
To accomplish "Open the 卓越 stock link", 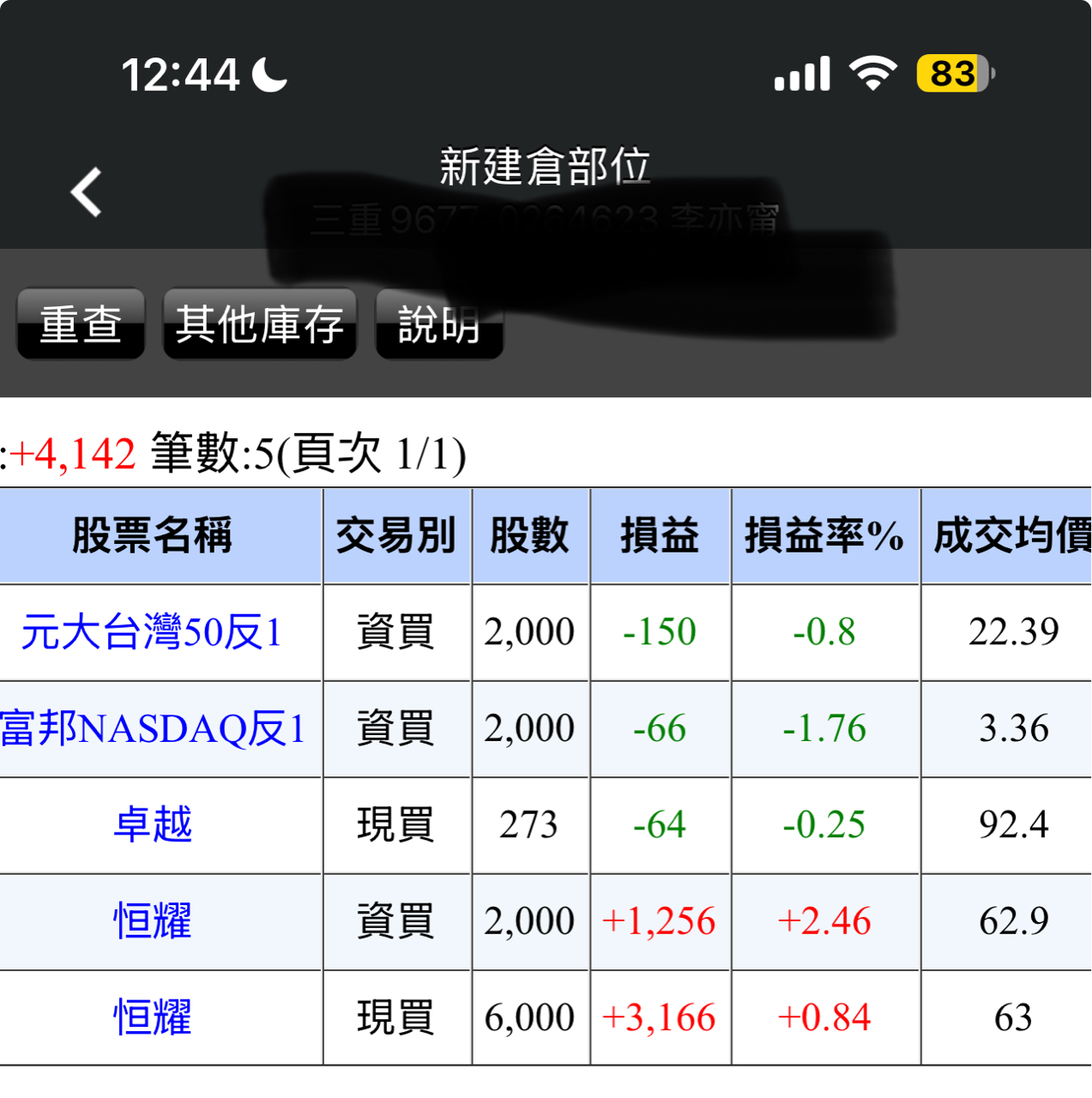I will tap(153, 825).
